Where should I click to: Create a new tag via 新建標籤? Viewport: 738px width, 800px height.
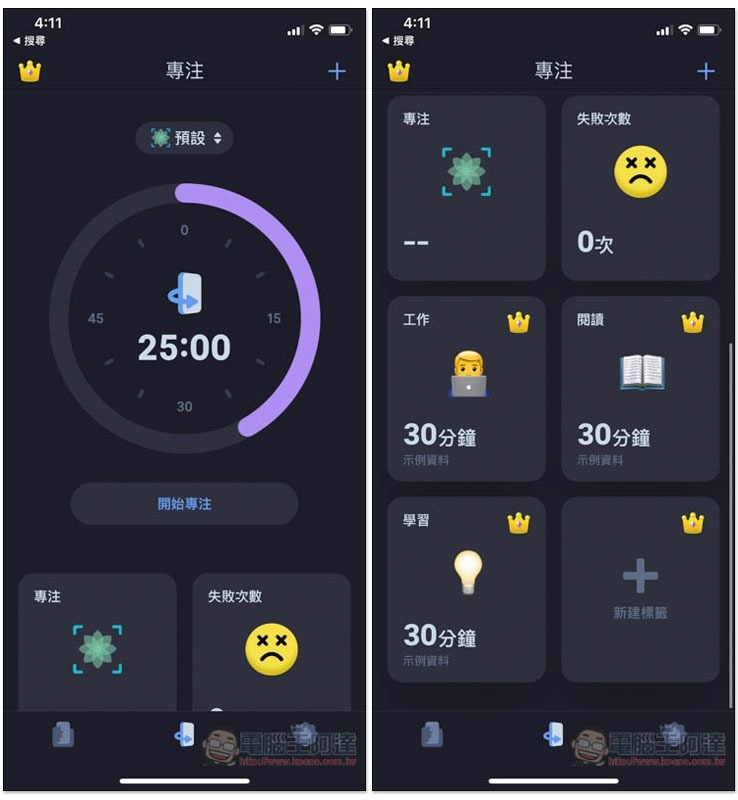tap(640, 589)
